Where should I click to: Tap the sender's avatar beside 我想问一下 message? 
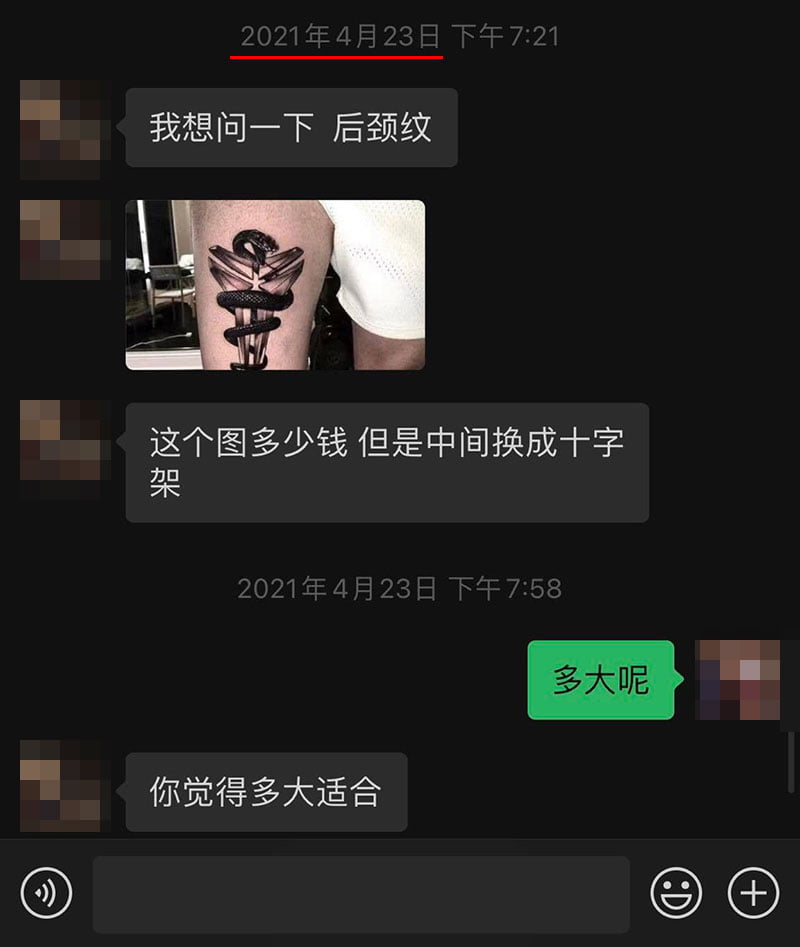[x=60, y=128]
